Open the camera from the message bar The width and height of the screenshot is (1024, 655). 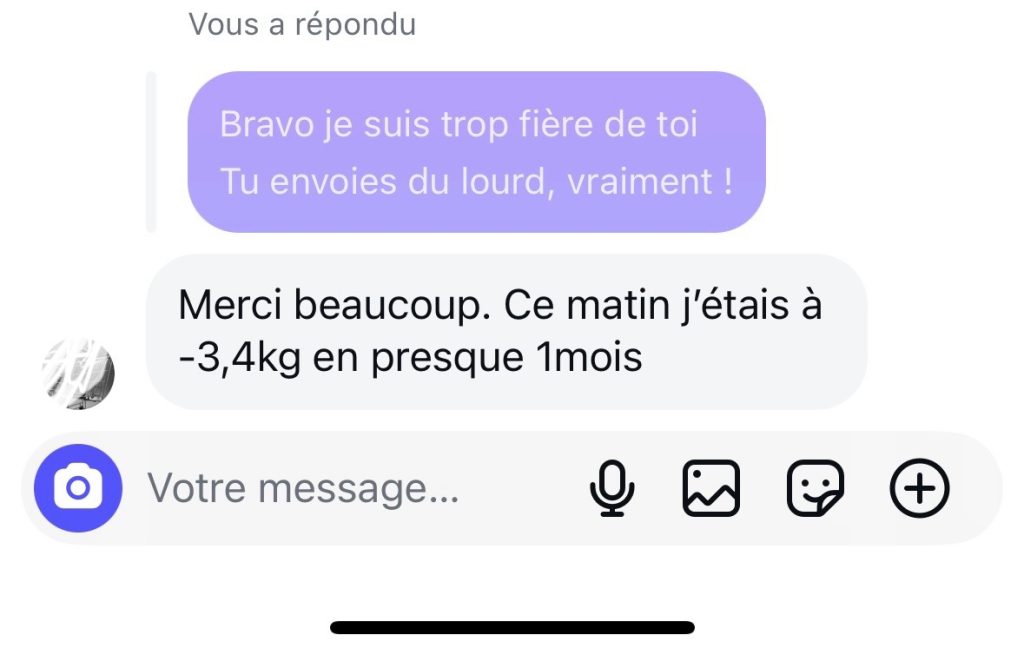(x=78, y=489)
